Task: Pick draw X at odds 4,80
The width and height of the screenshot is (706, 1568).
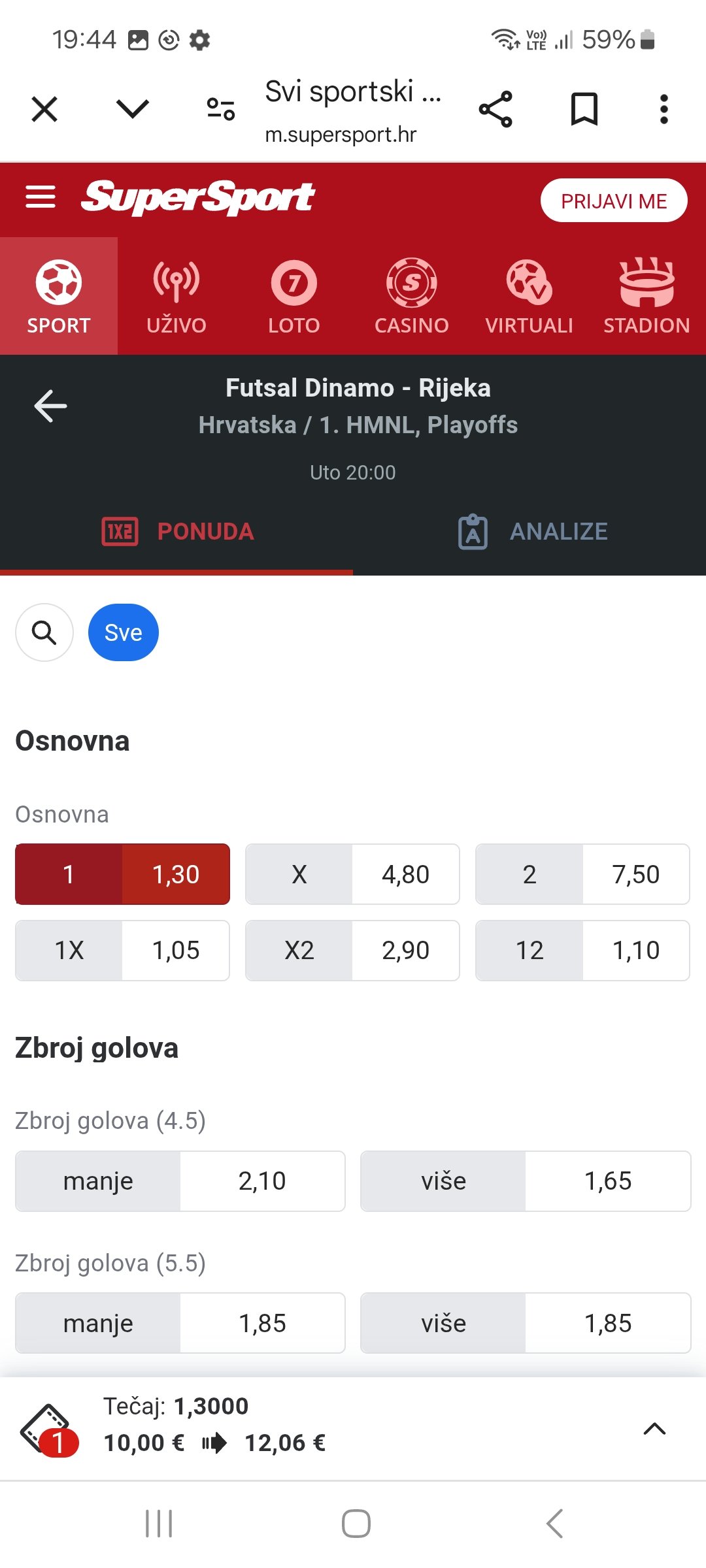Action: point(352,874)
